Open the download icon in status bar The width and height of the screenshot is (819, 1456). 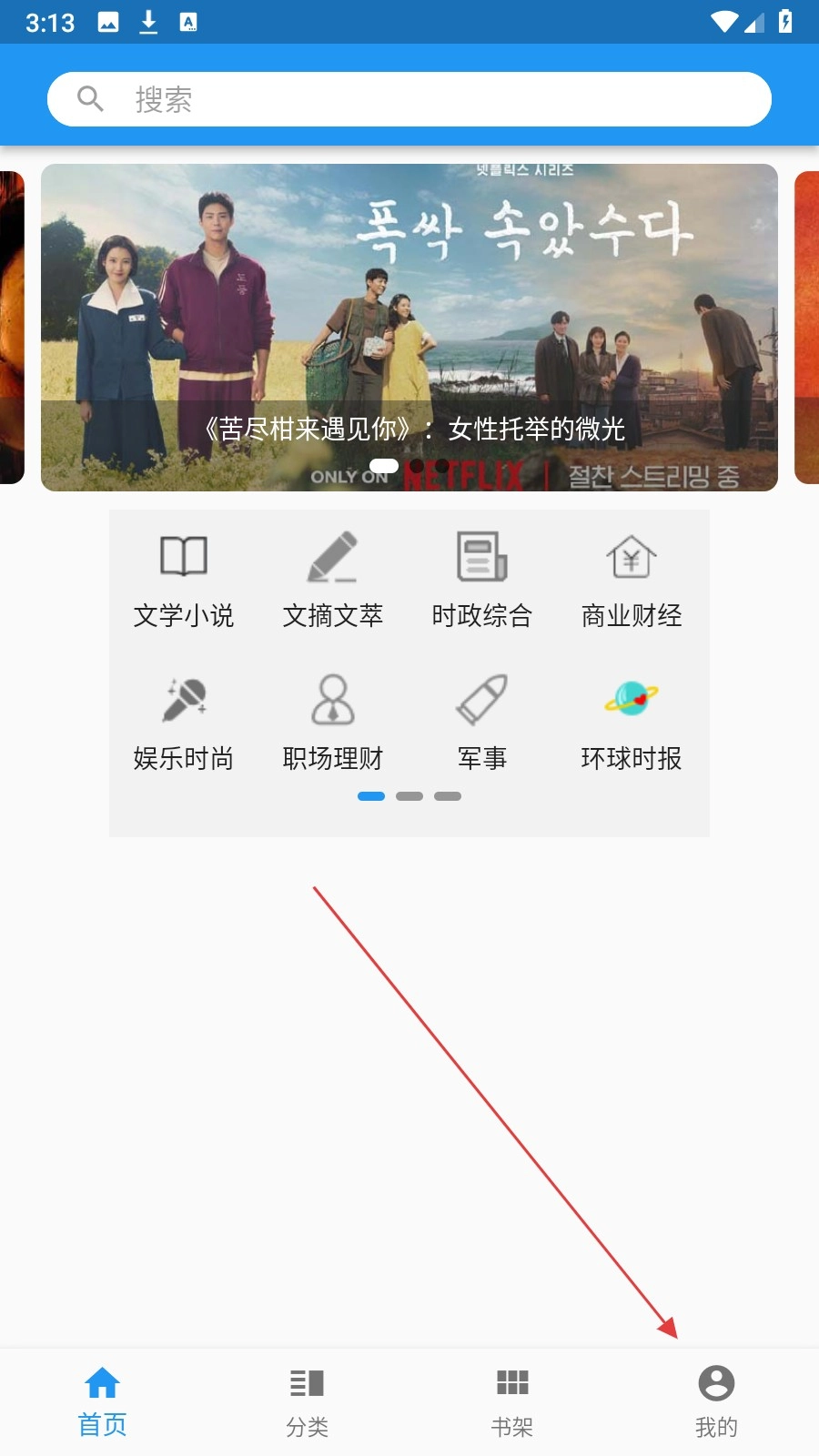[x=147, y=22]
